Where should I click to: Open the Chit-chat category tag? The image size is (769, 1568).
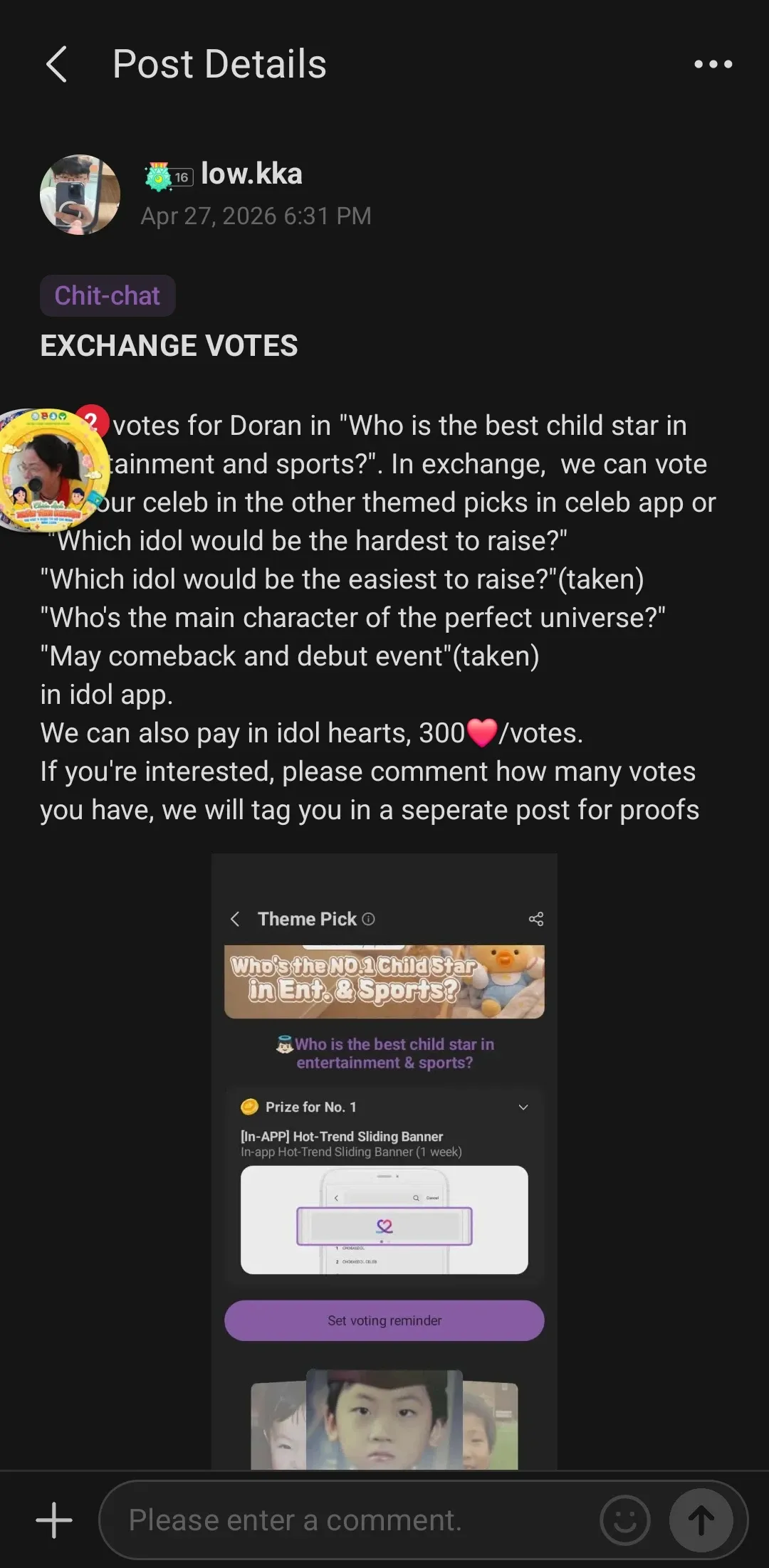[108, 295]
